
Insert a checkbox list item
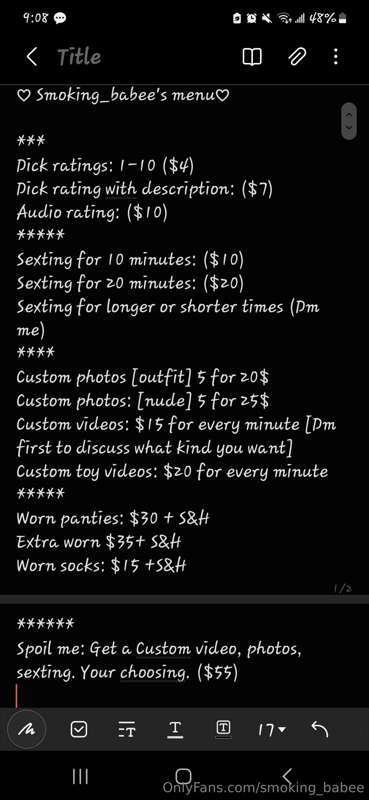pos(79,730)
